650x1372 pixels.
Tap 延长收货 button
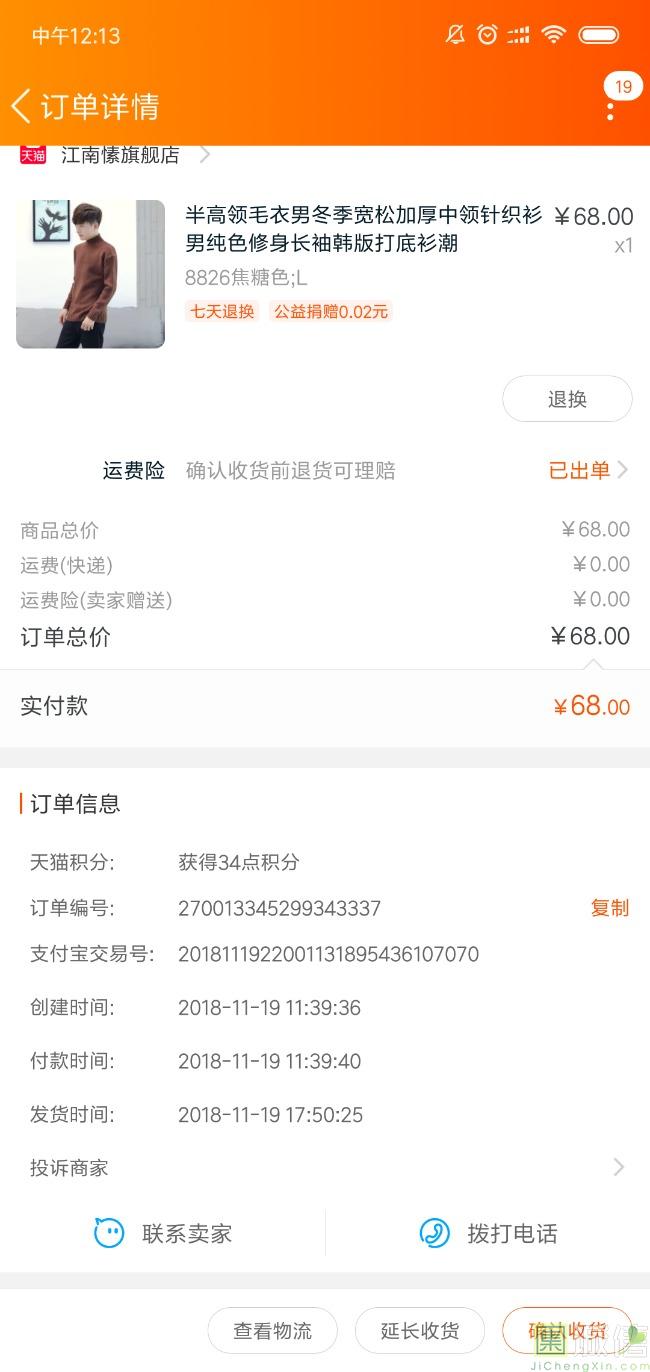click(x=420, y=1331)
